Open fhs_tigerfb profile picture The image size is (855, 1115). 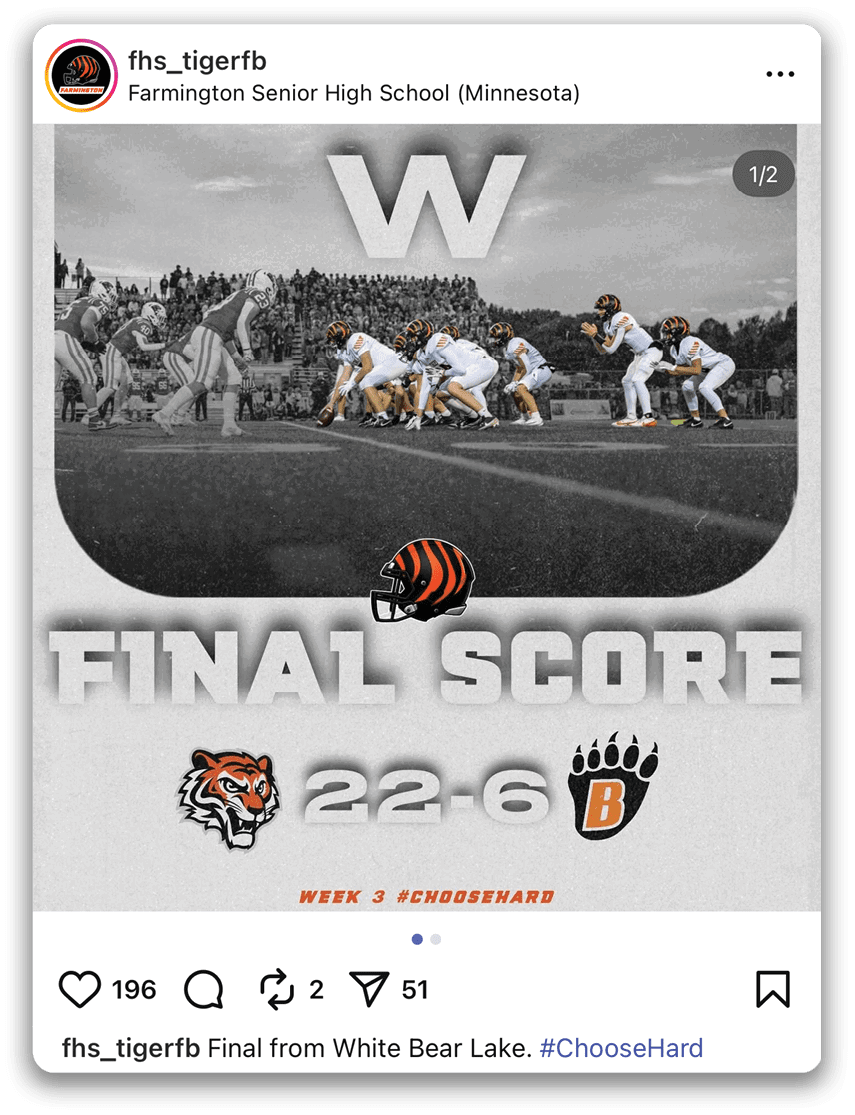(x=83, y=75)
